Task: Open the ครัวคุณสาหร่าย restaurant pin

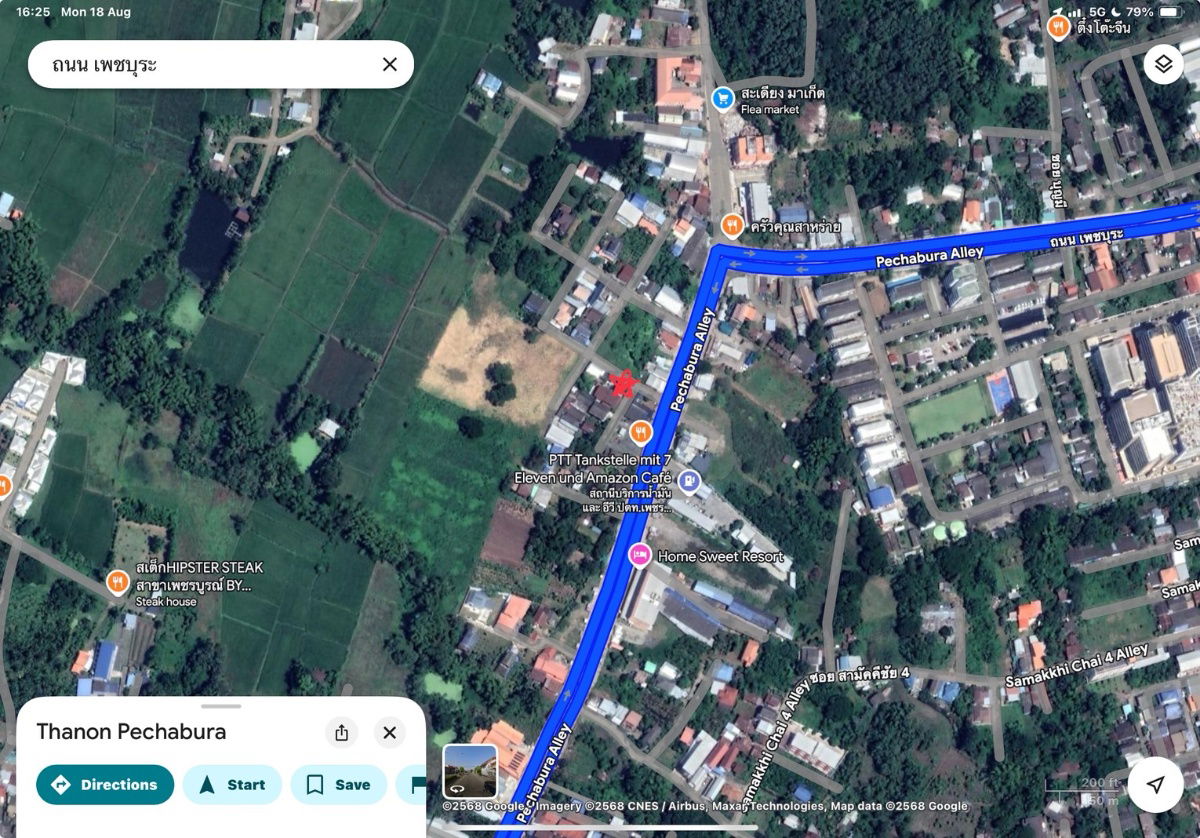Action: pyautogui.click(x=733, y=227)
